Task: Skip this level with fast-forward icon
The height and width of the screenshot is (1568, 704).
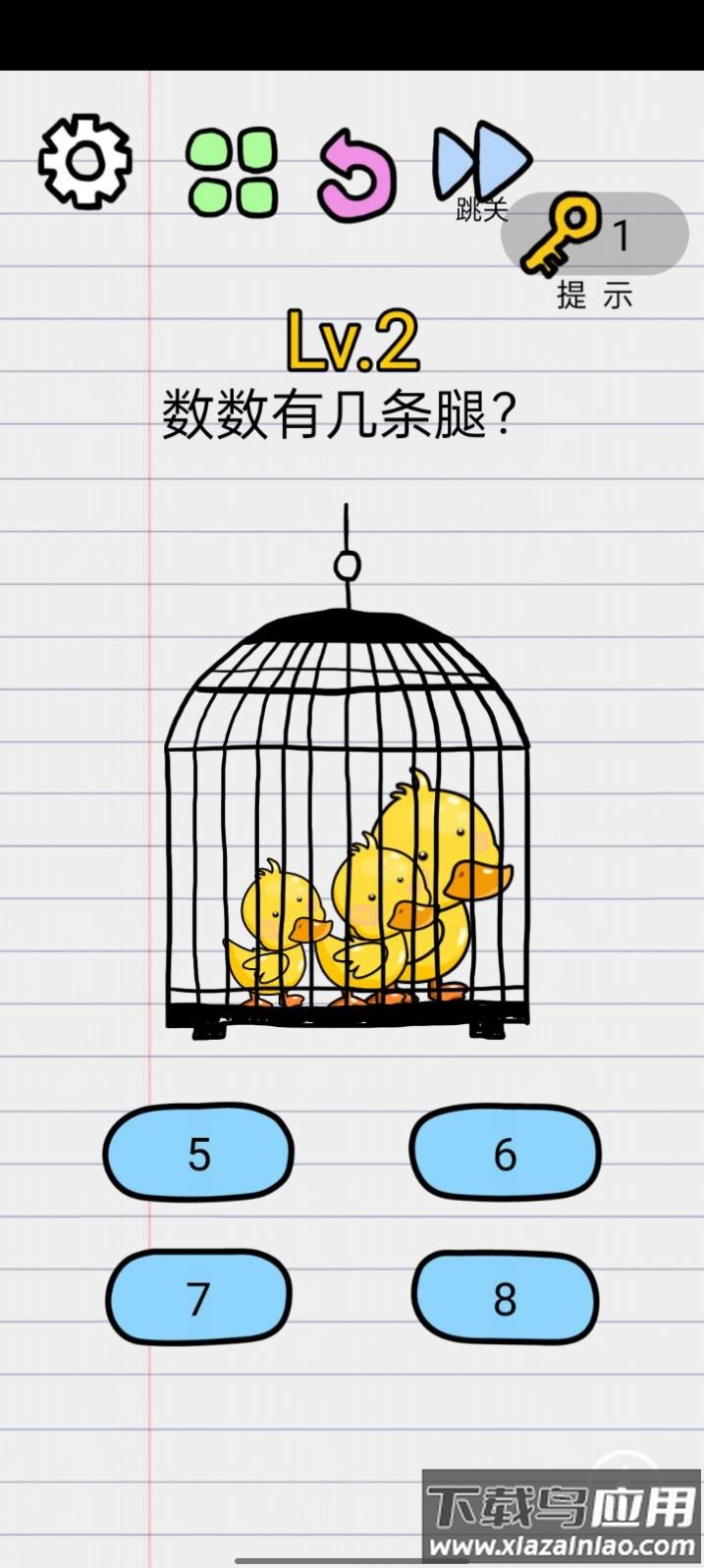Action: [x=482, y=160]
